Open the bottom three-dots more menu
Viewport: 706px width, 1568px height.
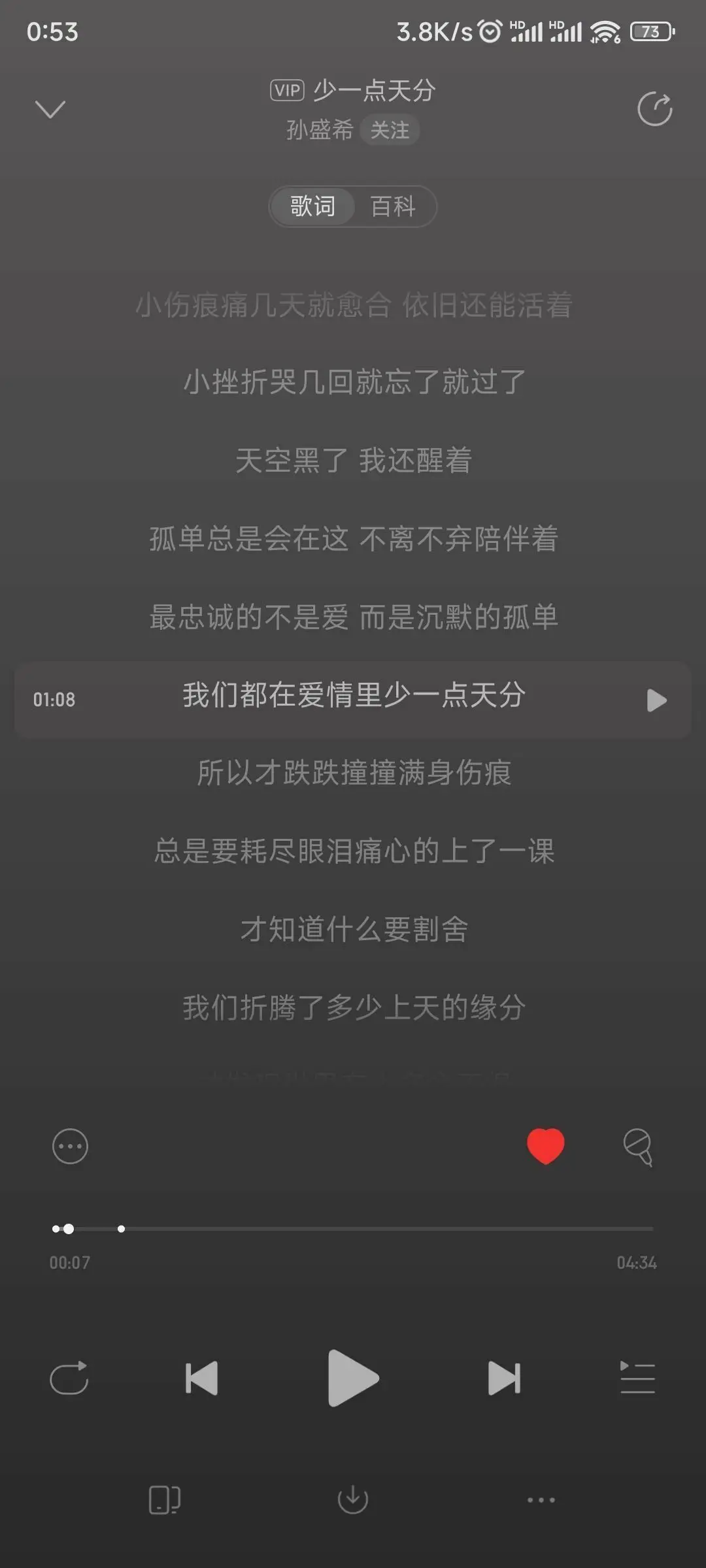541,1500
